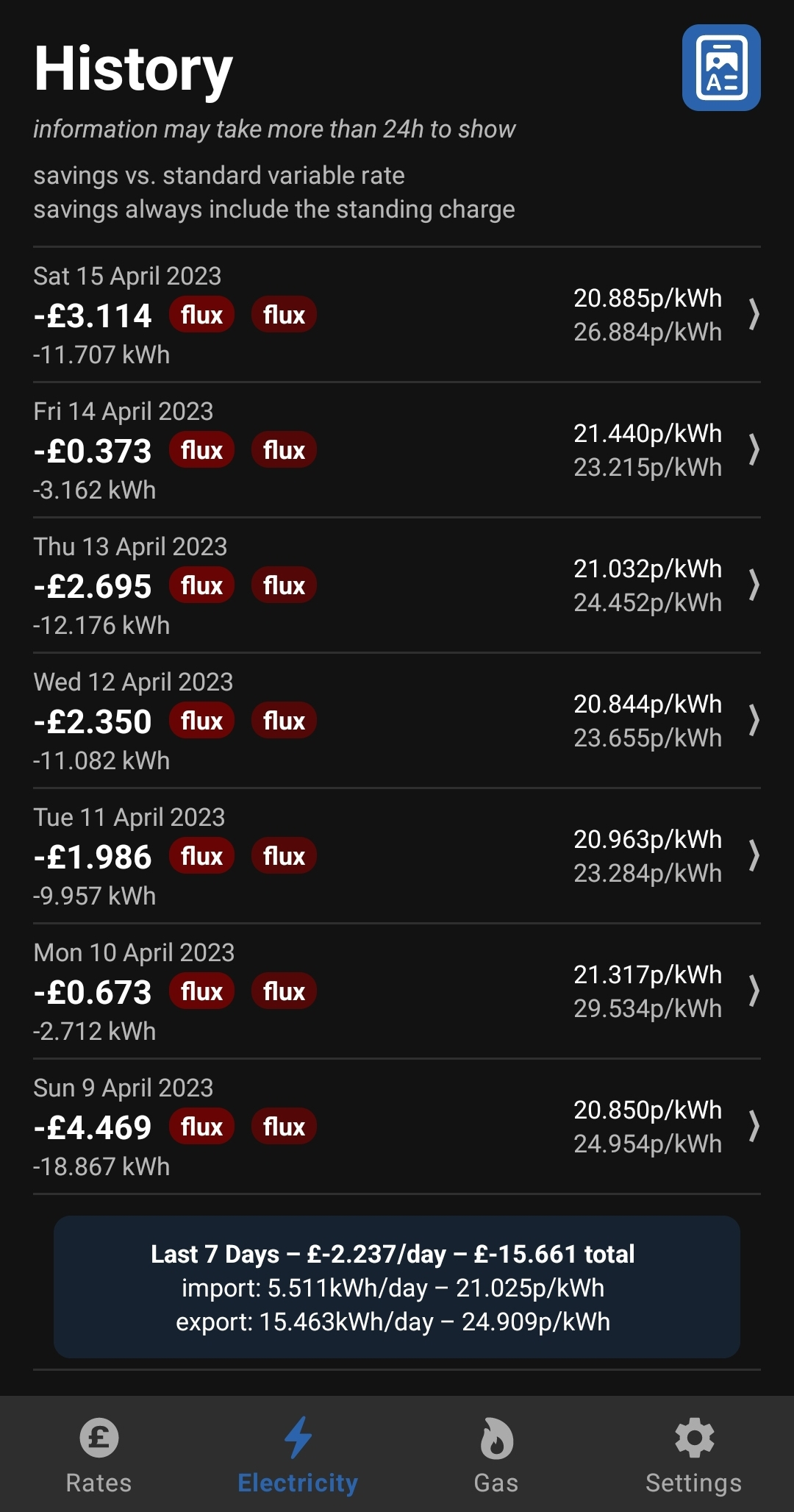Select the Electricity tab
Image resolution: width=794 pixels, height=1512 pixels.
point(298,1455)
